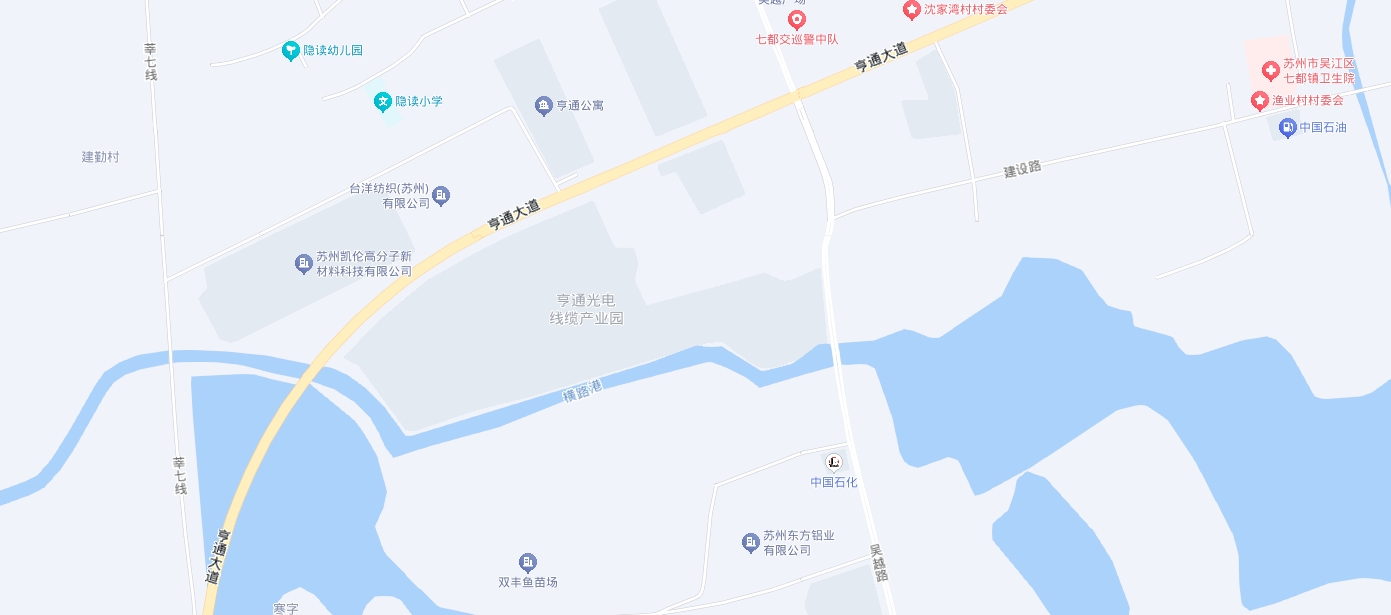Select the 隐读幼儿园 kindergarten marker

point(291,51)
